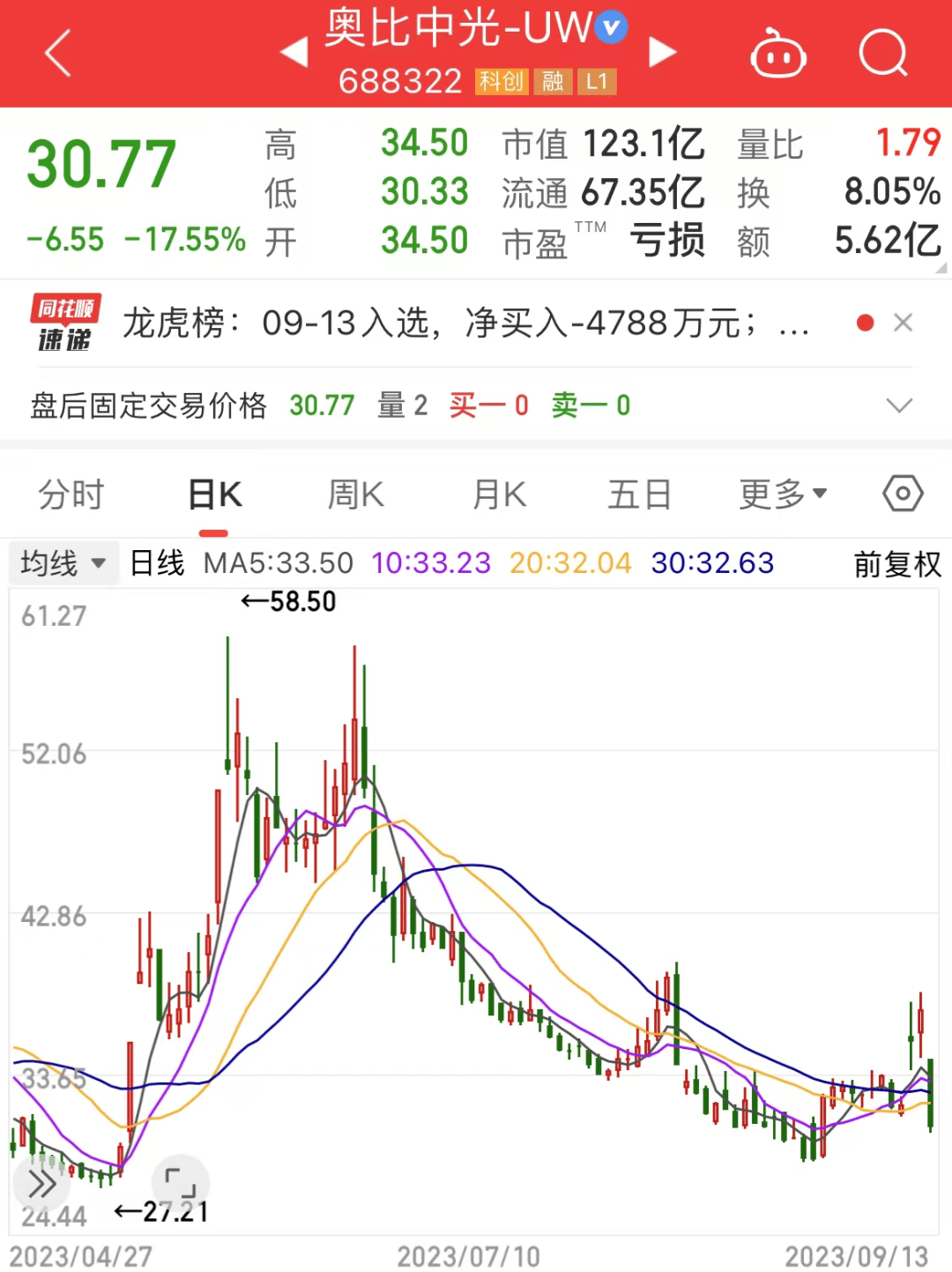Viewport: 952px width, 1272px height.
Task: Tap the double-arrow chart expand button
Action: pos(41,1184)
